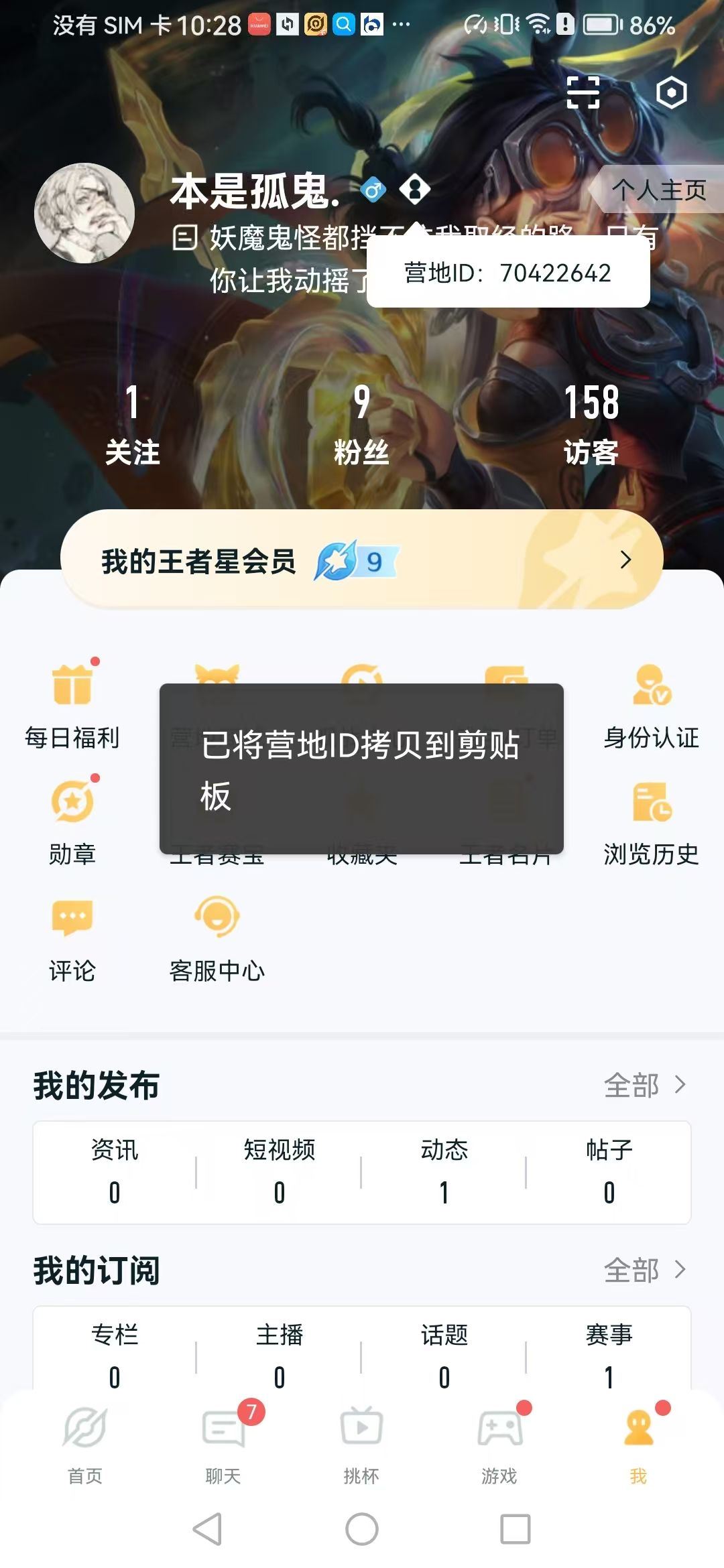Tap 粉丝 to view followers list
724x1568 pixels.
tap(360, 422)
